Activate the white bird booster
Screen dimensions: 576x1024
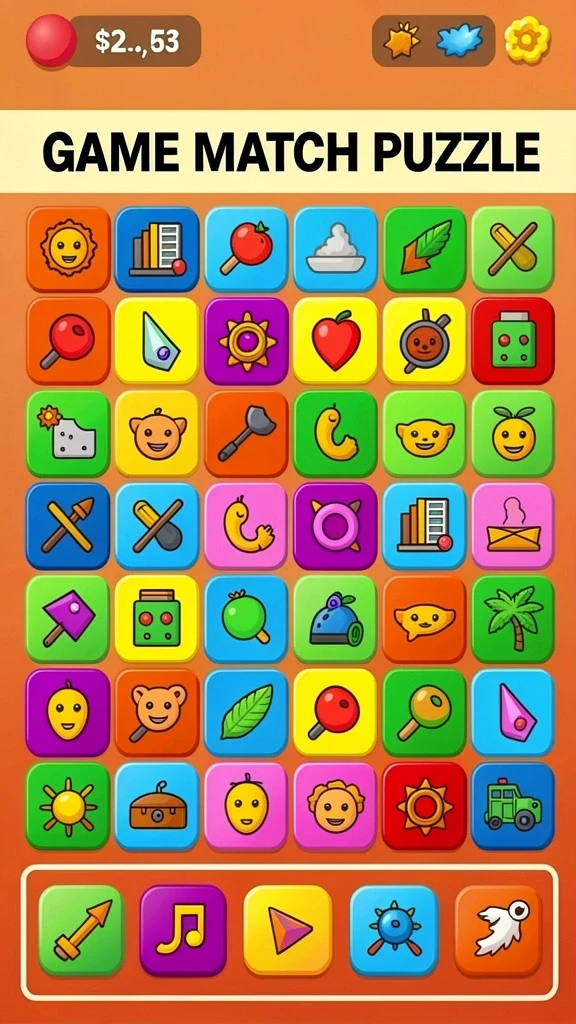(x=498, y=931)
